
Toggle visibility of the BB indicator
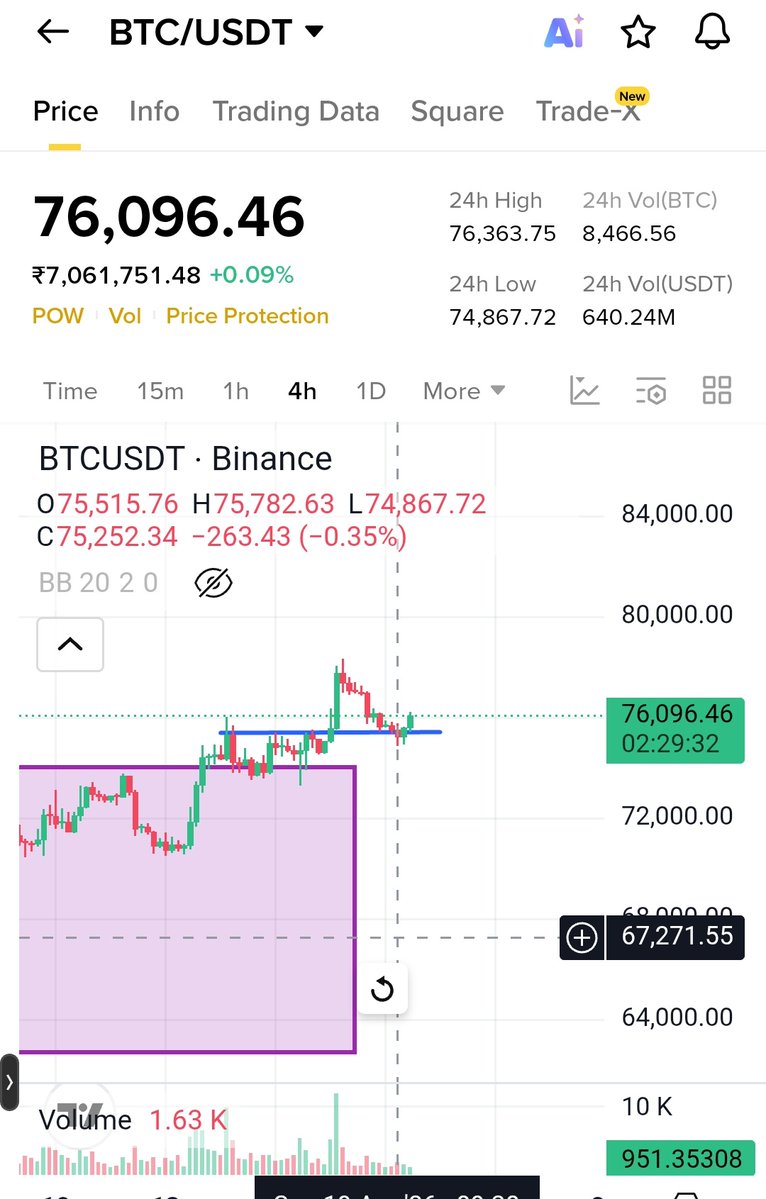click(x=212, y=583)
